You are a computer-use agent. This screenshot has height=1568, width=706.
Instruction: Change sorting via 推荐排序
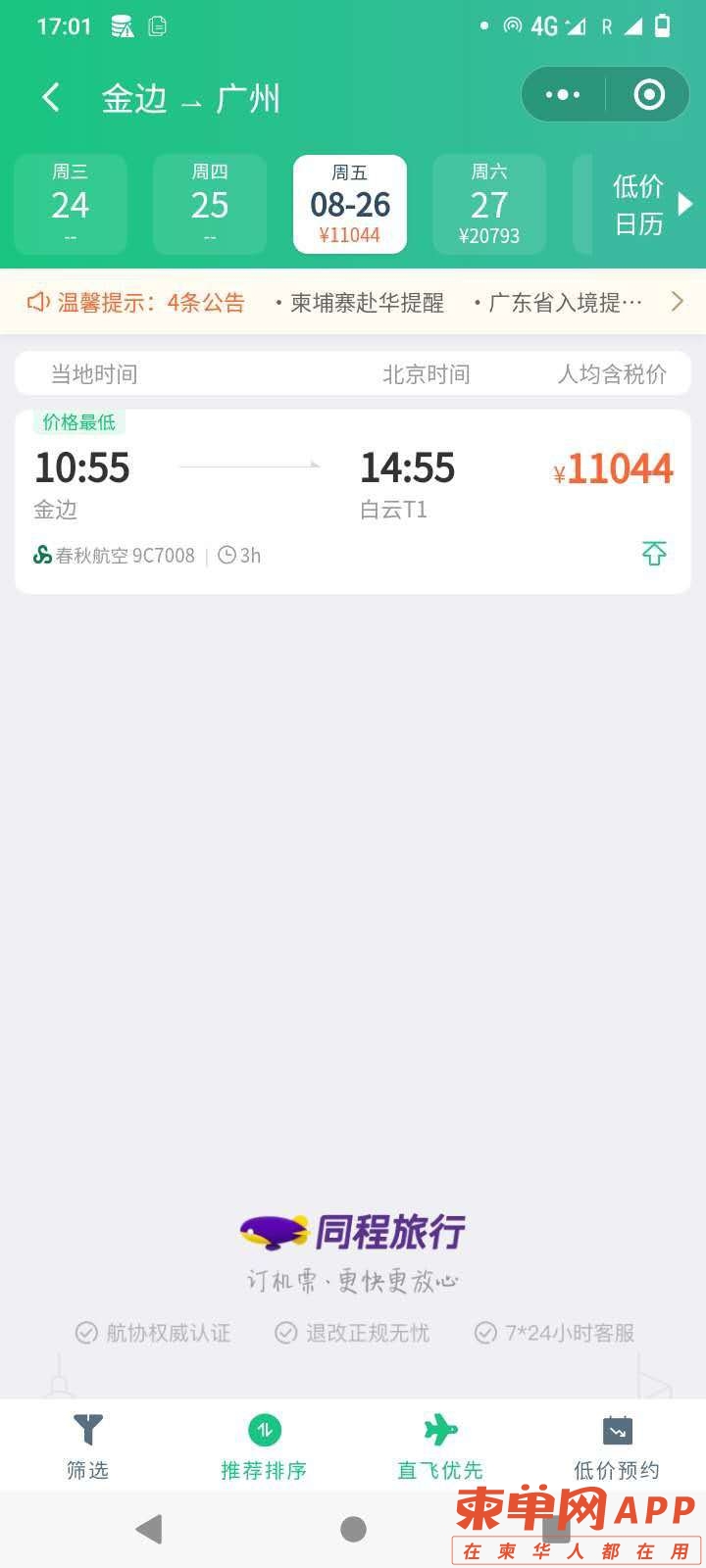tap(264, 1446)
